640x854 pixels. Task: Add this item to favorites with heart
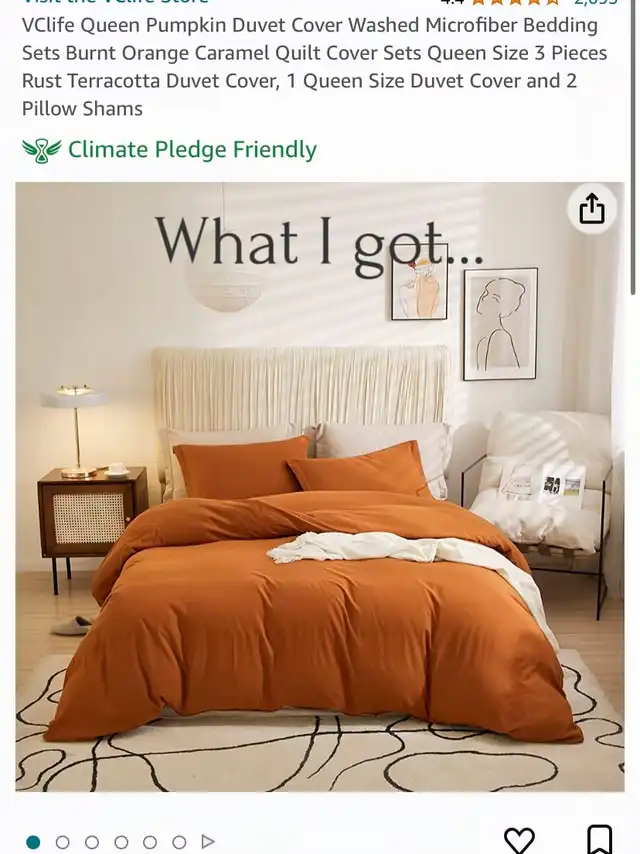(519, 839)
